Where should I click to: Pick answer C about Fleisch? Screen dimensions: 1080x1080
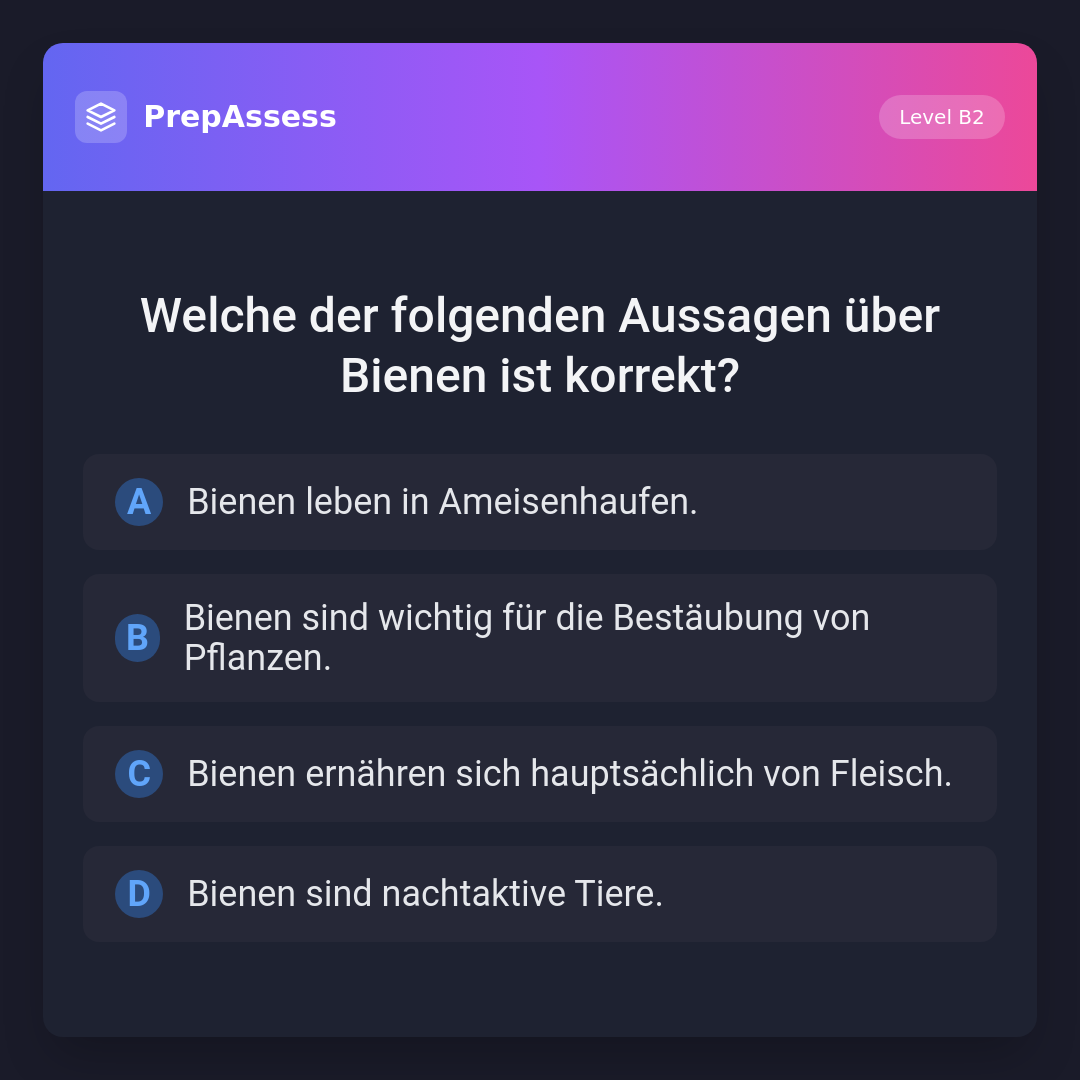coord(540,774)
